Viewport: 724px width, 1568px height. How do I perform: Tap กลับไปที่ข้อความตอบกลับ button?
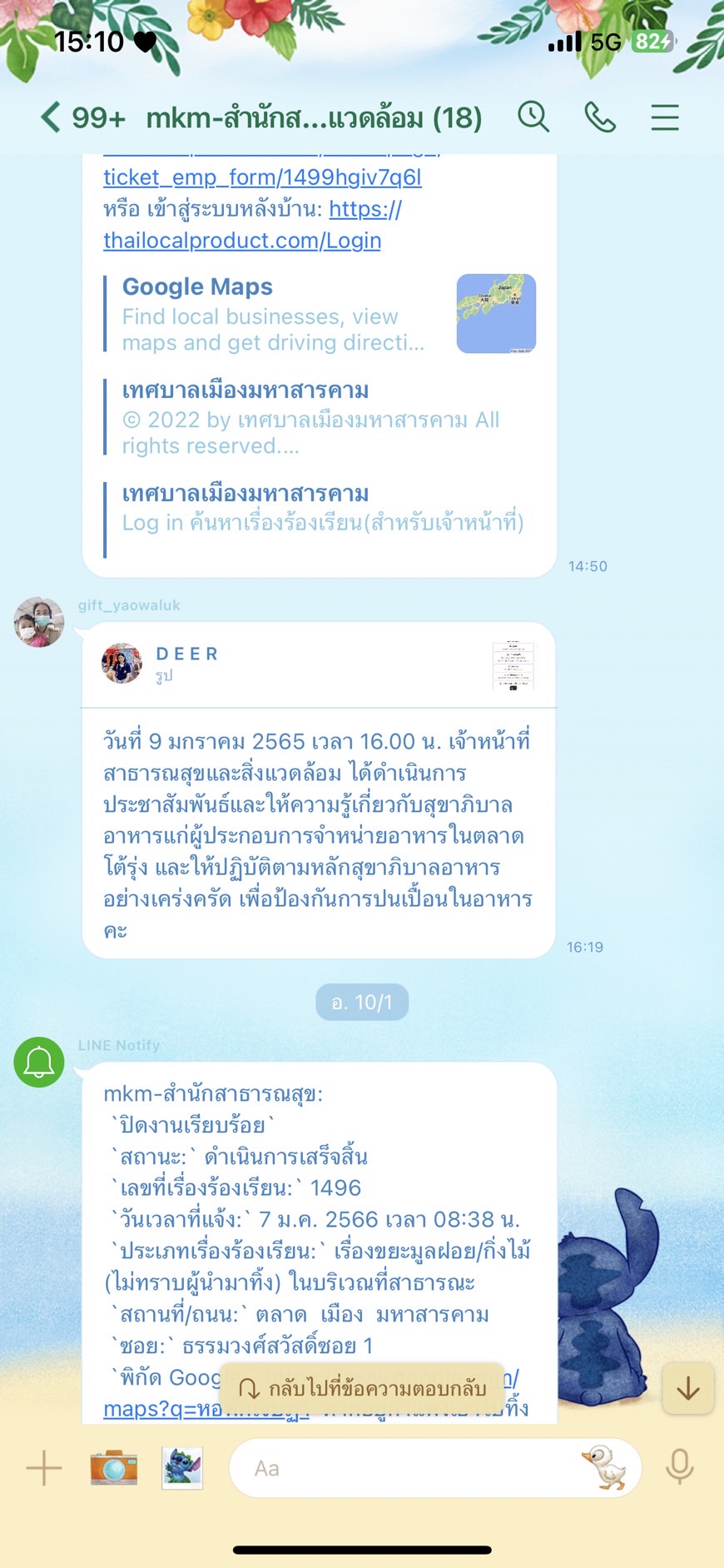pos(362,1388)
